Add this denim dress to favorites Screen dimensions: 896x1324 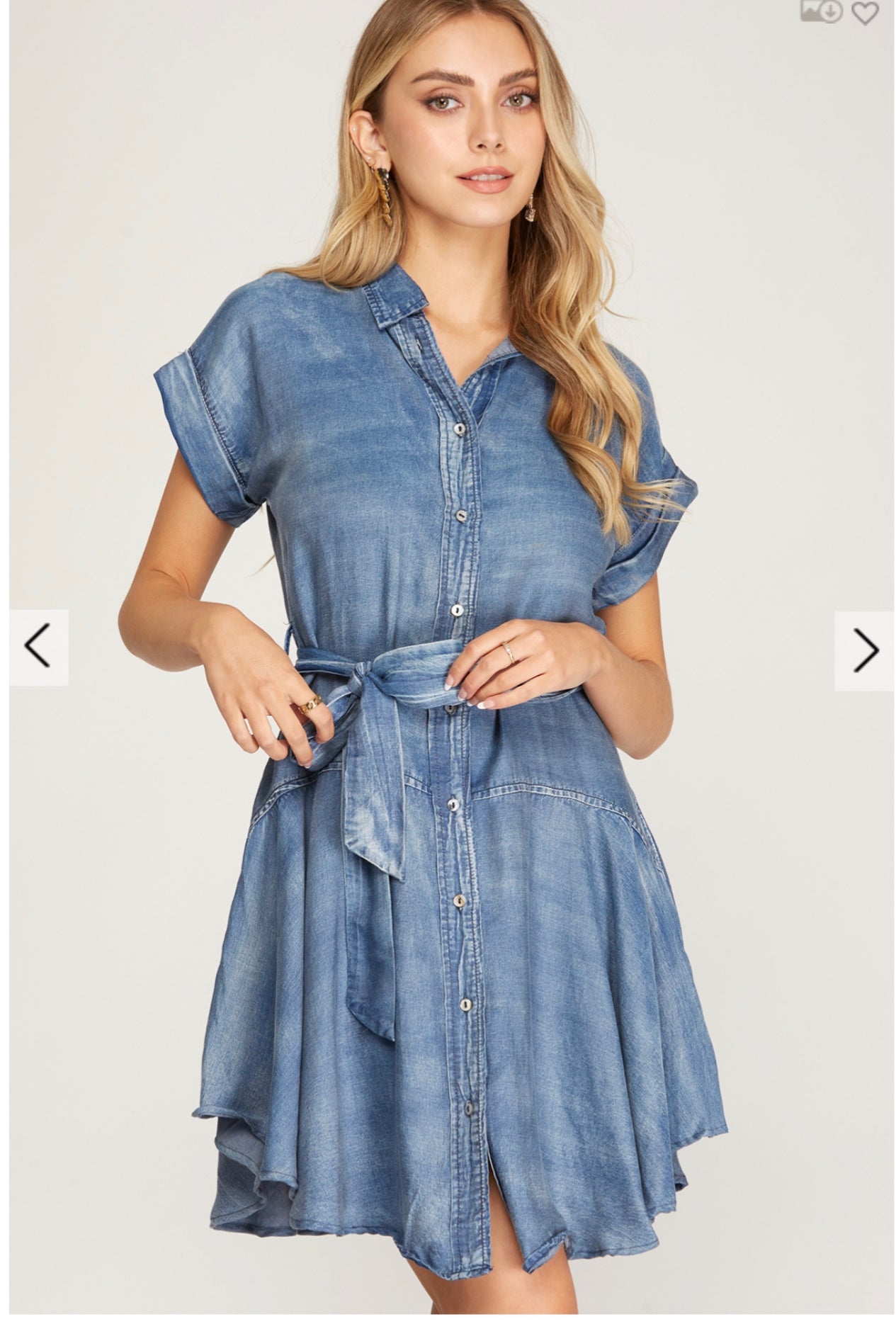865,13
